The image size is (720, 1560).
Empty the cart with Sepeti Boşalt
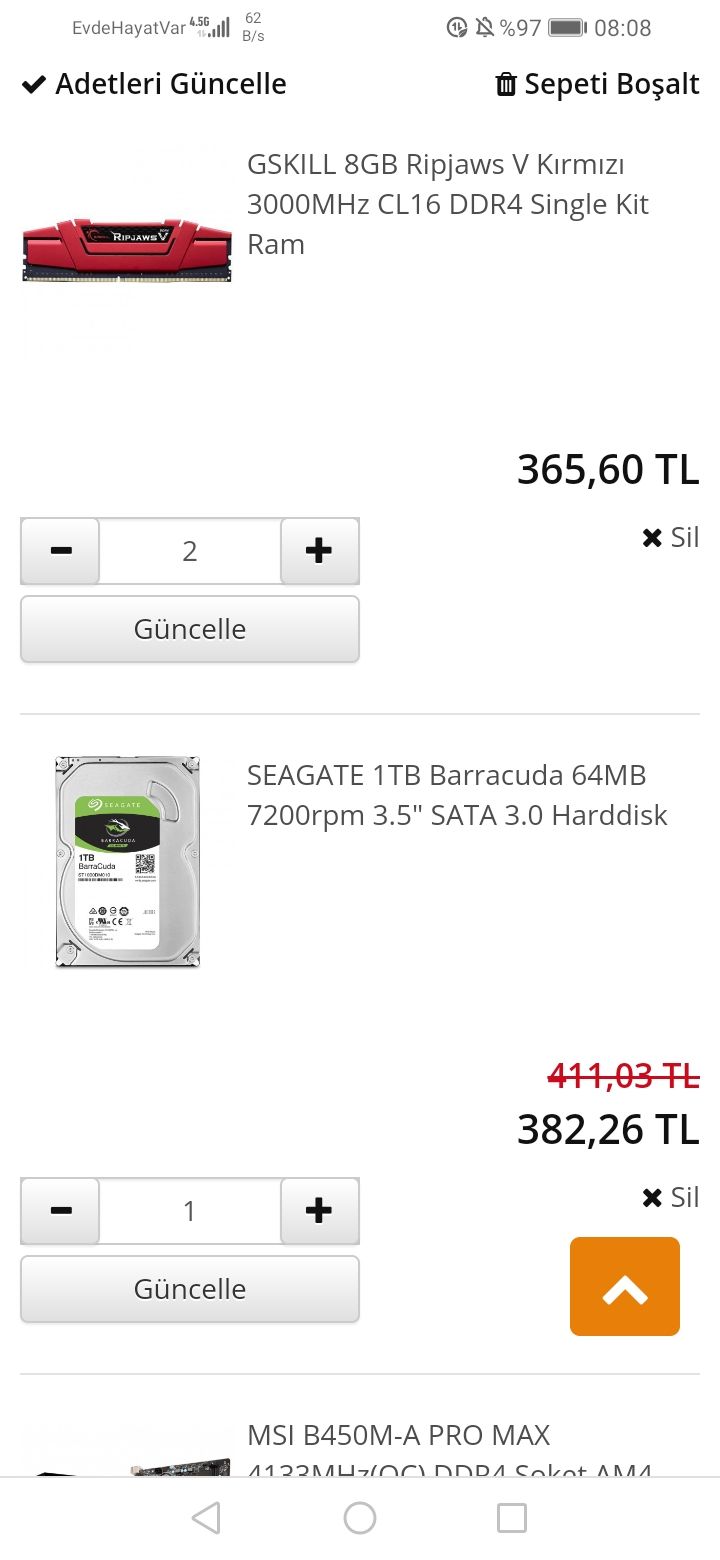coord(598,84)
